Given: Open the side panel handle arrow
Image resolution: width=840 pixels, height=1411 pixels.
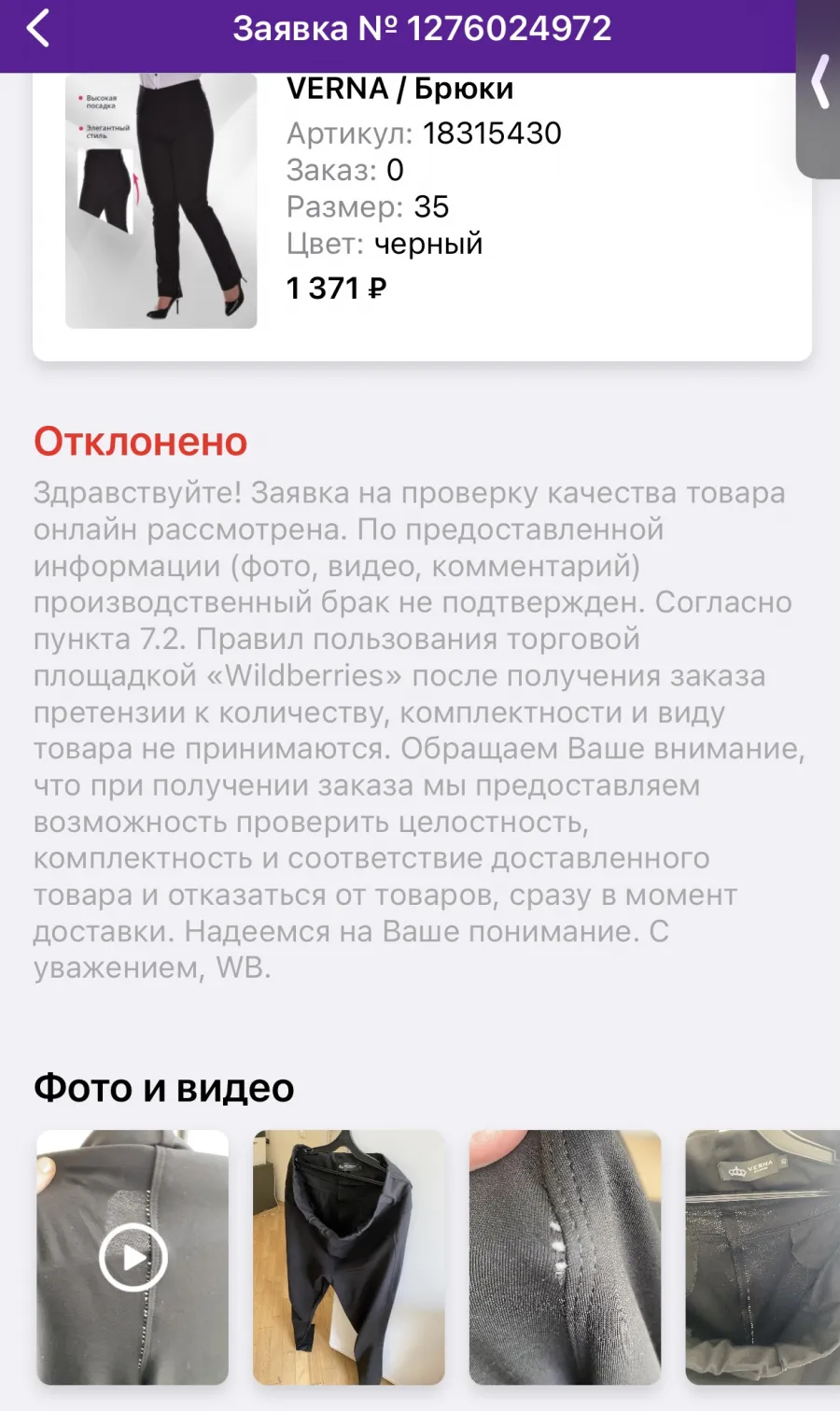Looking at the screenshot, I should point(820,82).
